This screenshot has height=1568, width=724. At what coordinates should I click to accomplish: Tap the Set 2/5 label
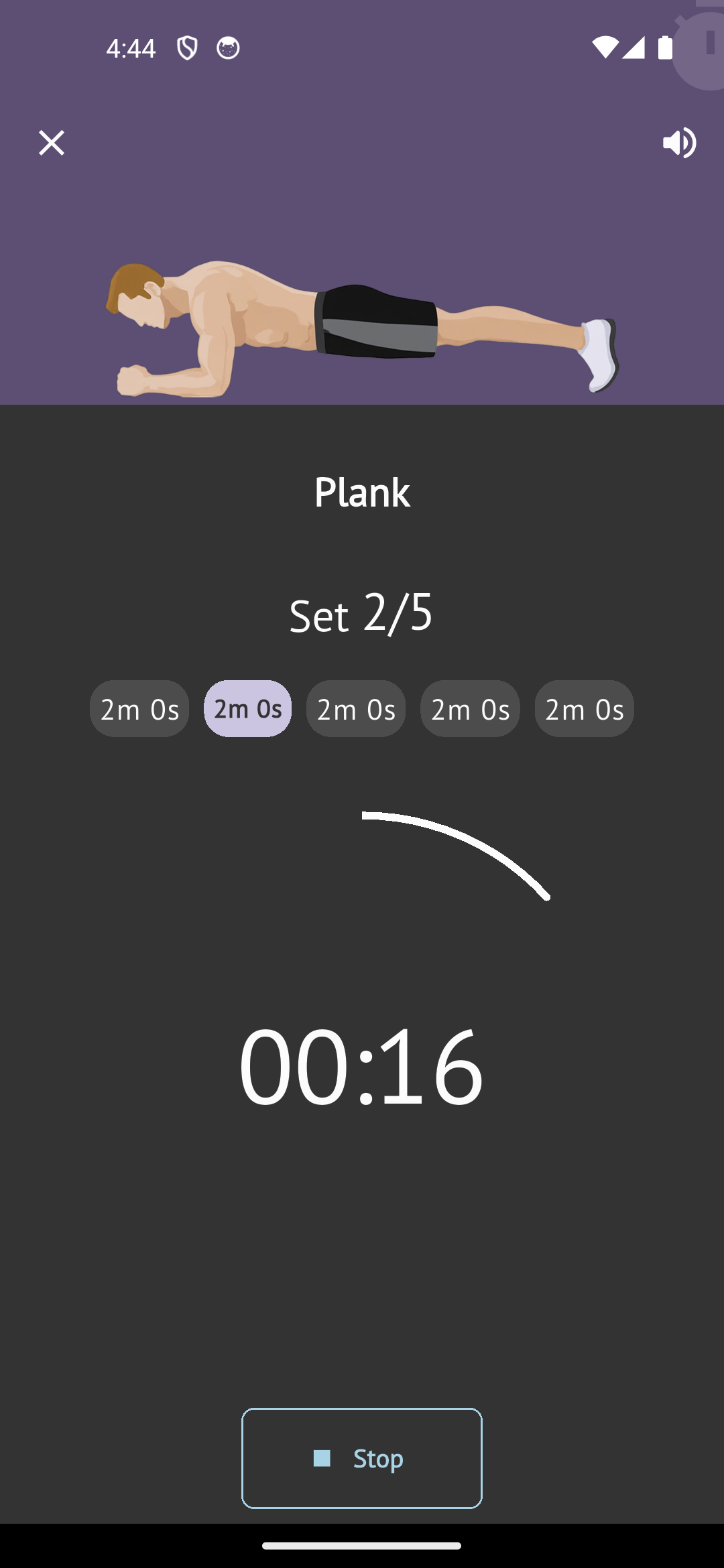tap(362, 615)
